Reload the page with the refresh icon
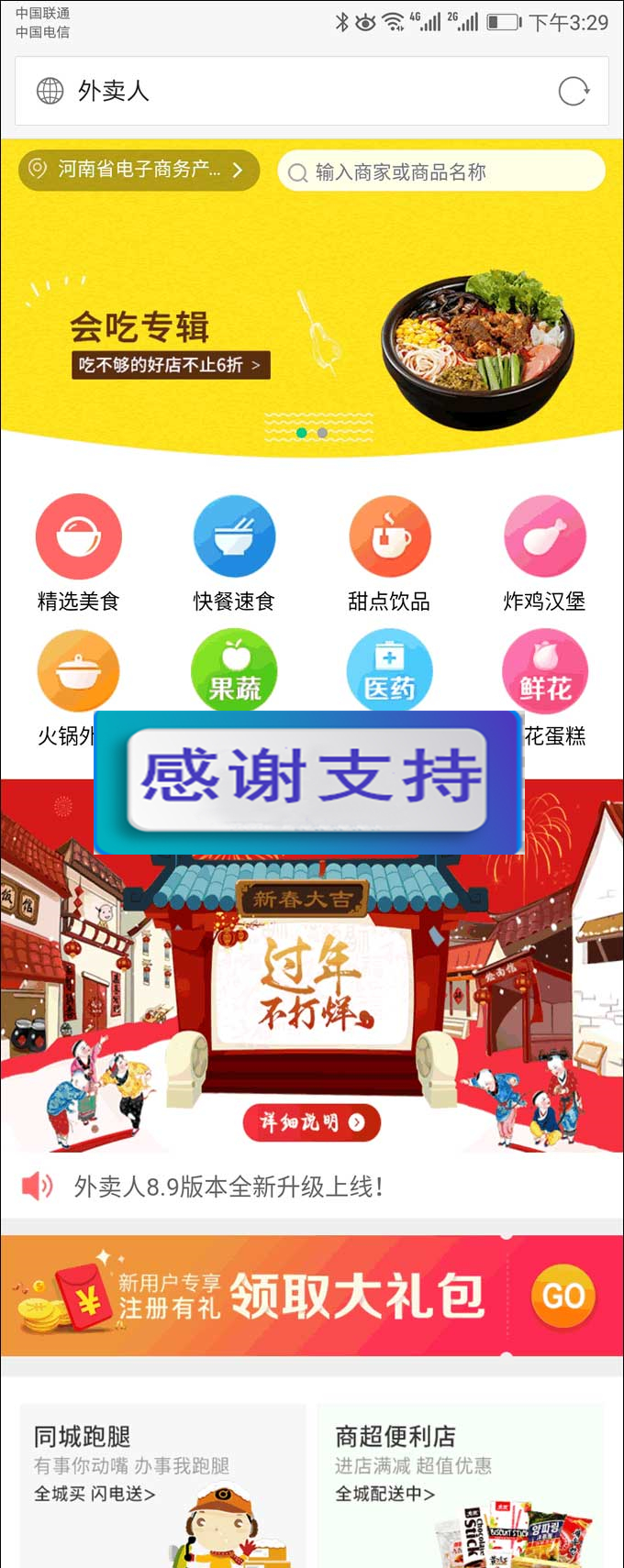This screenshot has height=1568, width=624. pos(574,91)
